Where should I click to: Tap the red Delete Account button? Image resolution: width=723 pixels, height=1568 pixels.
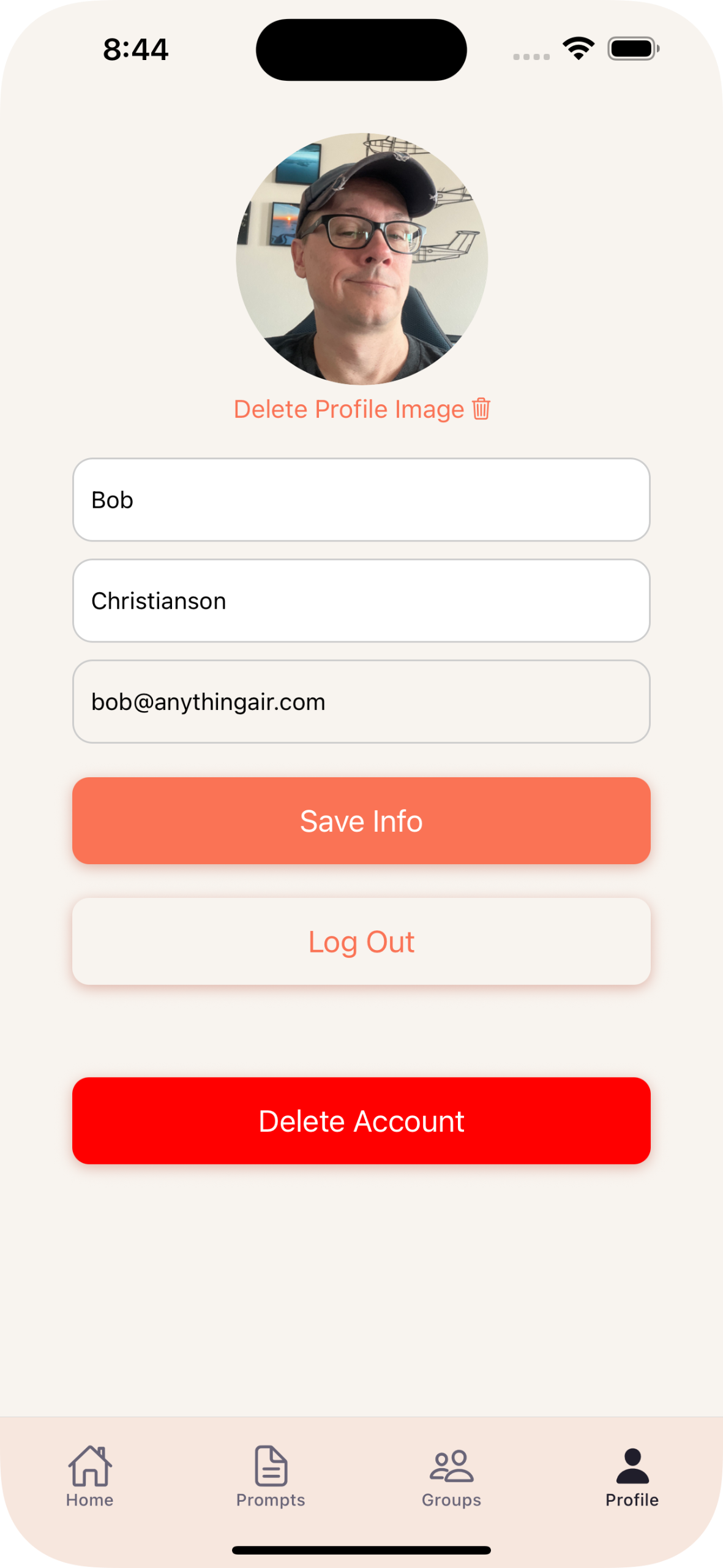tap(361, 1121)
